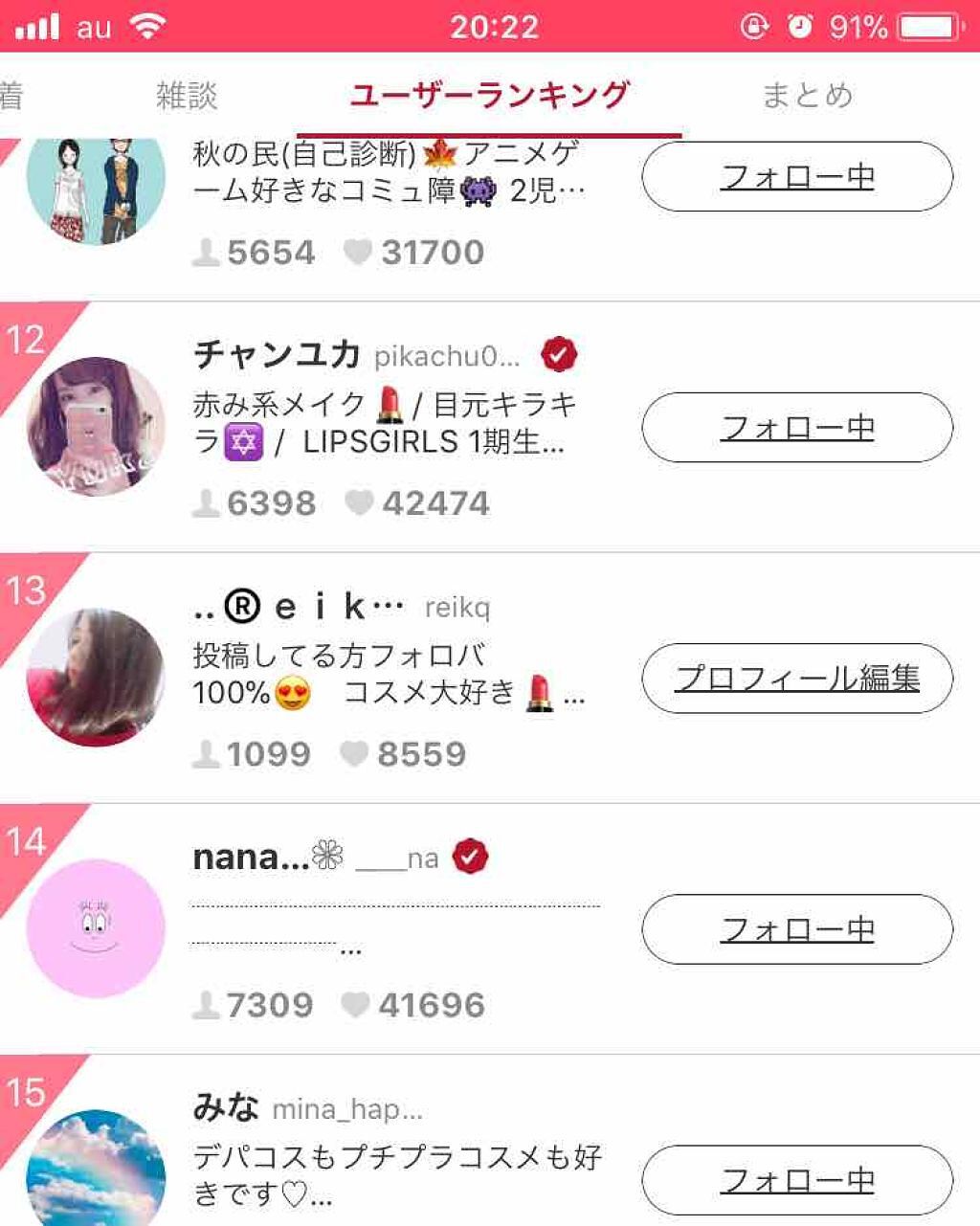Tap the follower person icon under チャンユカ

click(205, 502)
